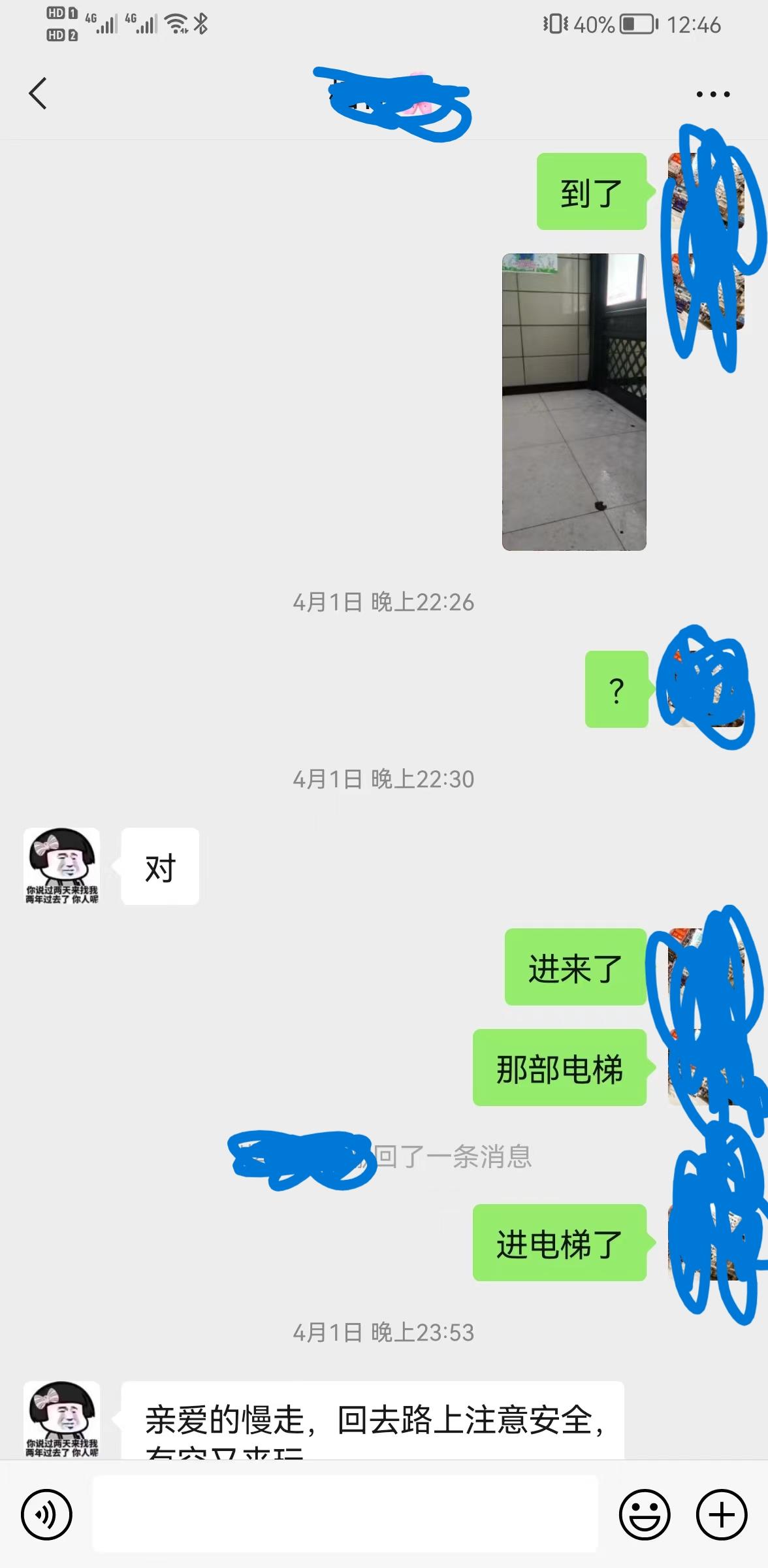Focus the message text field
The width and height of the screenshot is (768, 1568).
345,1513
